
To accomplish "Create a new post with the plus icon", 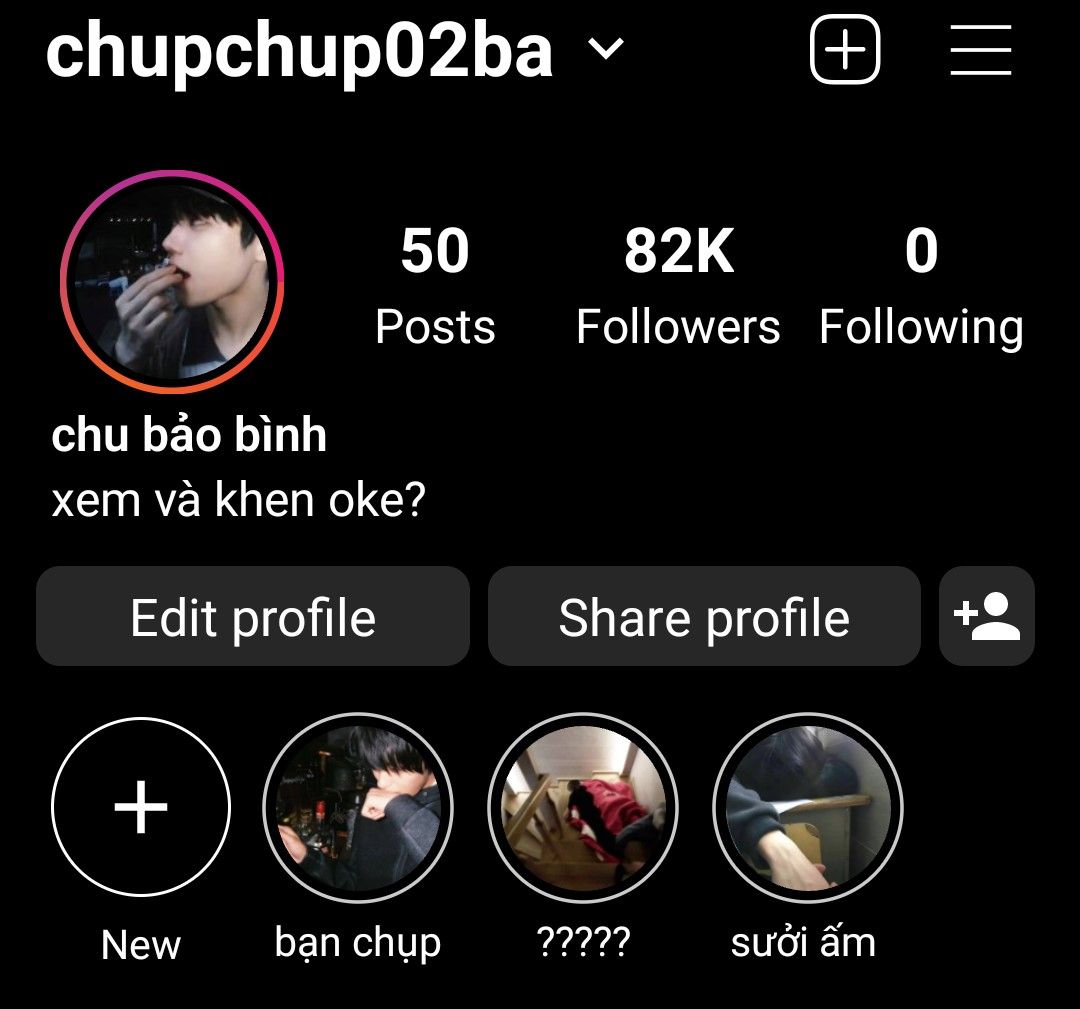I will (844, 49).
